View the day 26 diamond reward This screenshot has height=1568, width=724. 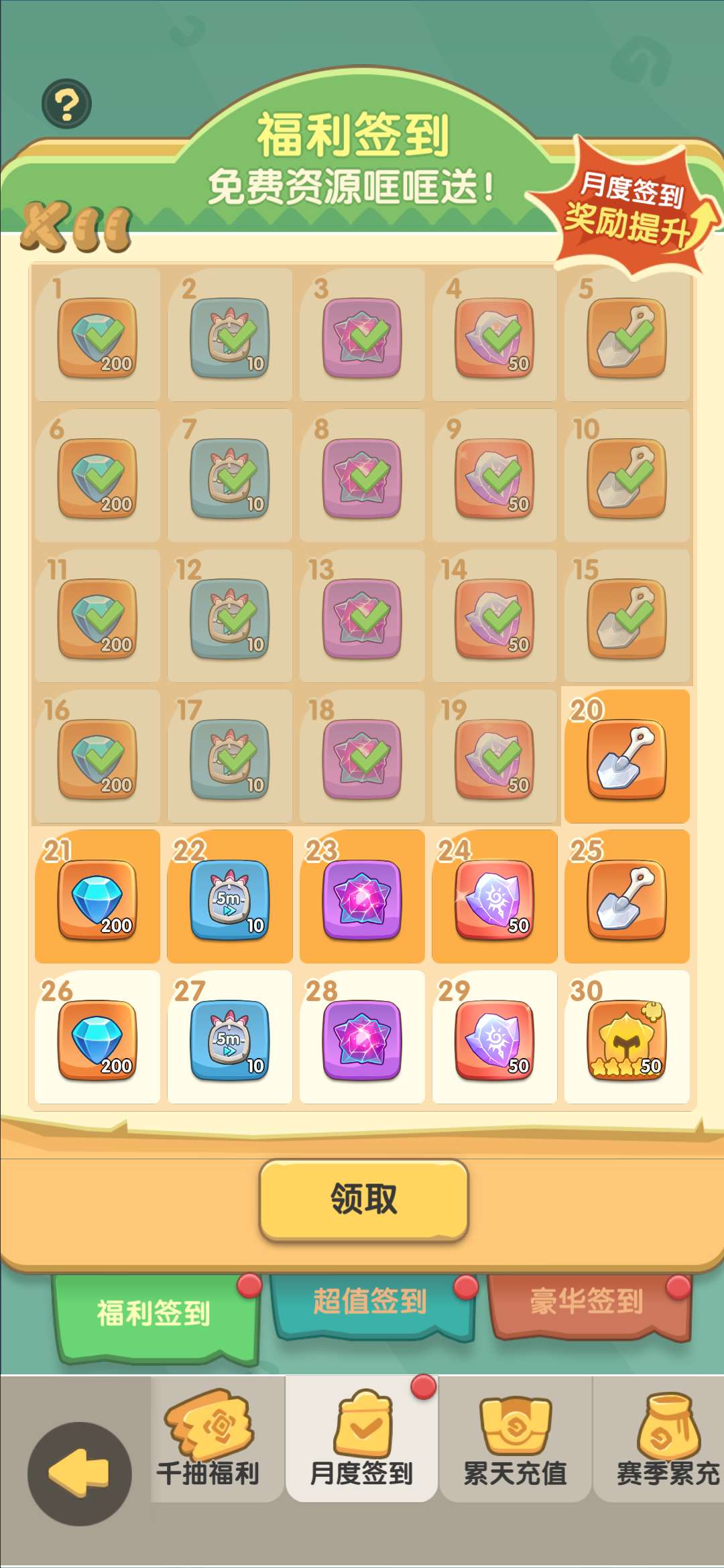[97, 1040]
